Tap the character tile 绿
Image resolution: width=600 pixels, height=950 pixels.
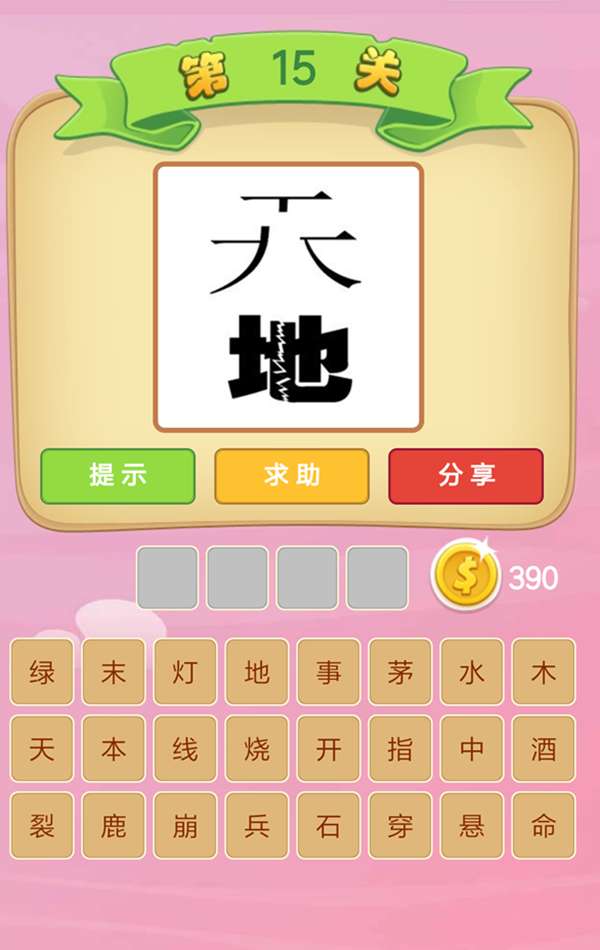(x=42, y=672)
